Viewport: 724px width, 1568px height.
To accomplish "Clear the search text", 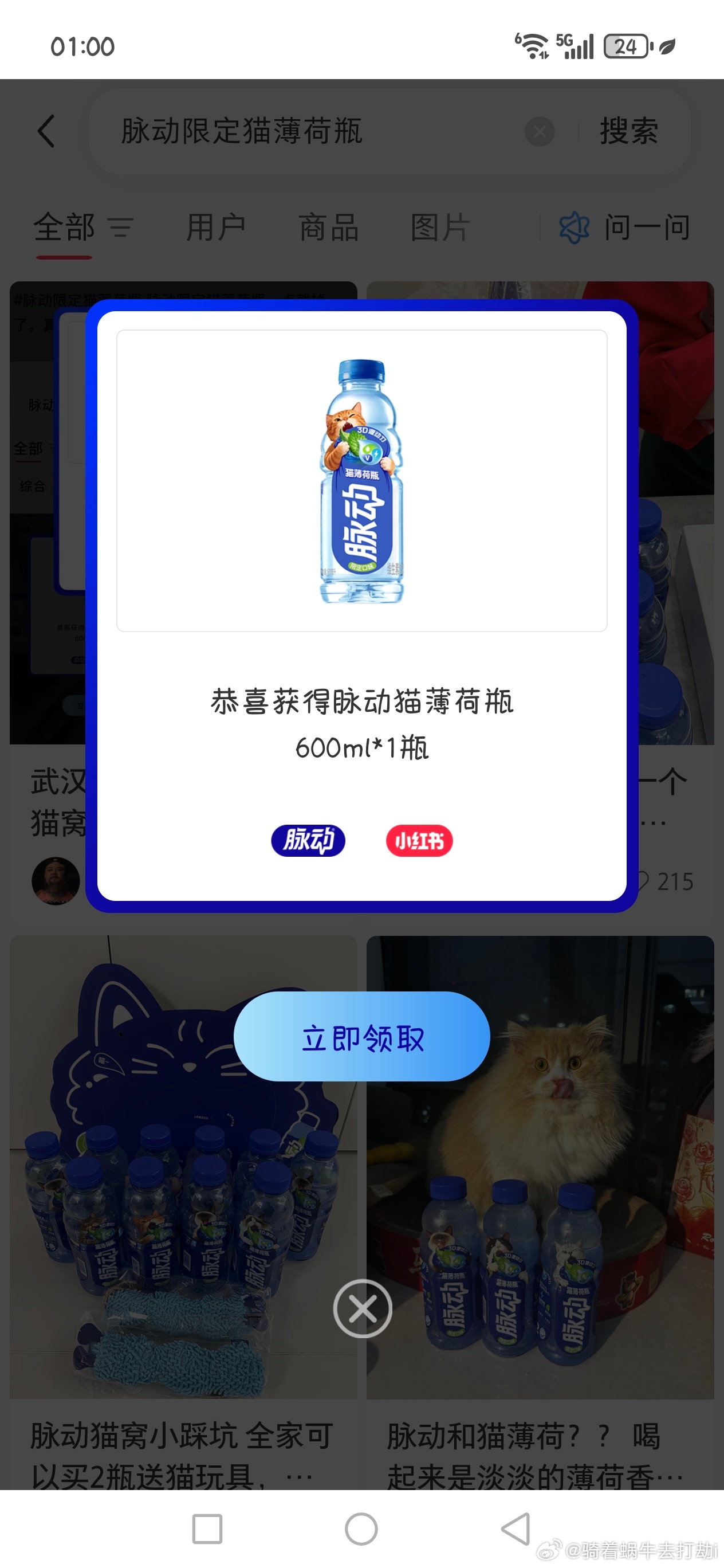I will coord(539,131).
